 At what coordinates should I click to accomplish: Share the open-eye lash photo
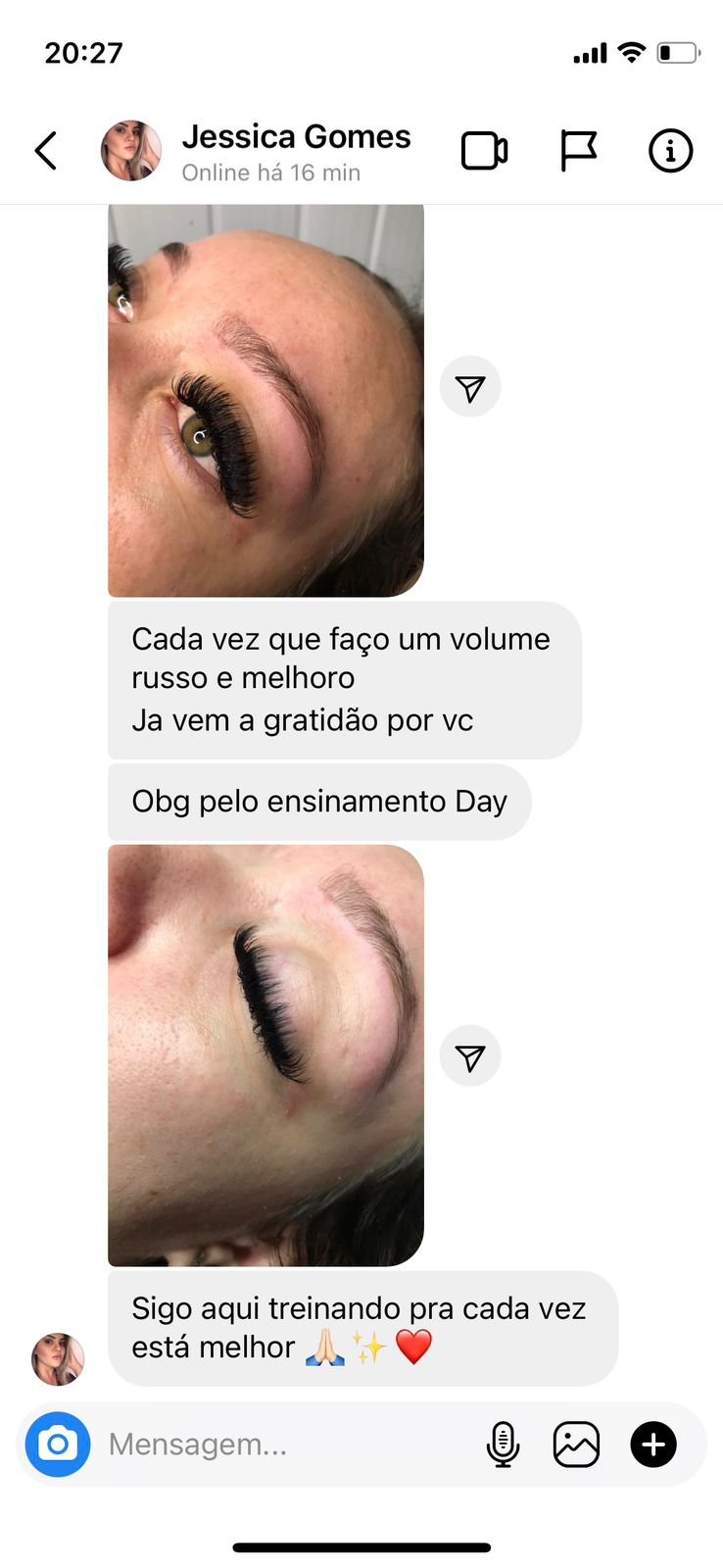pyautogui.click(x=470, y=387)
